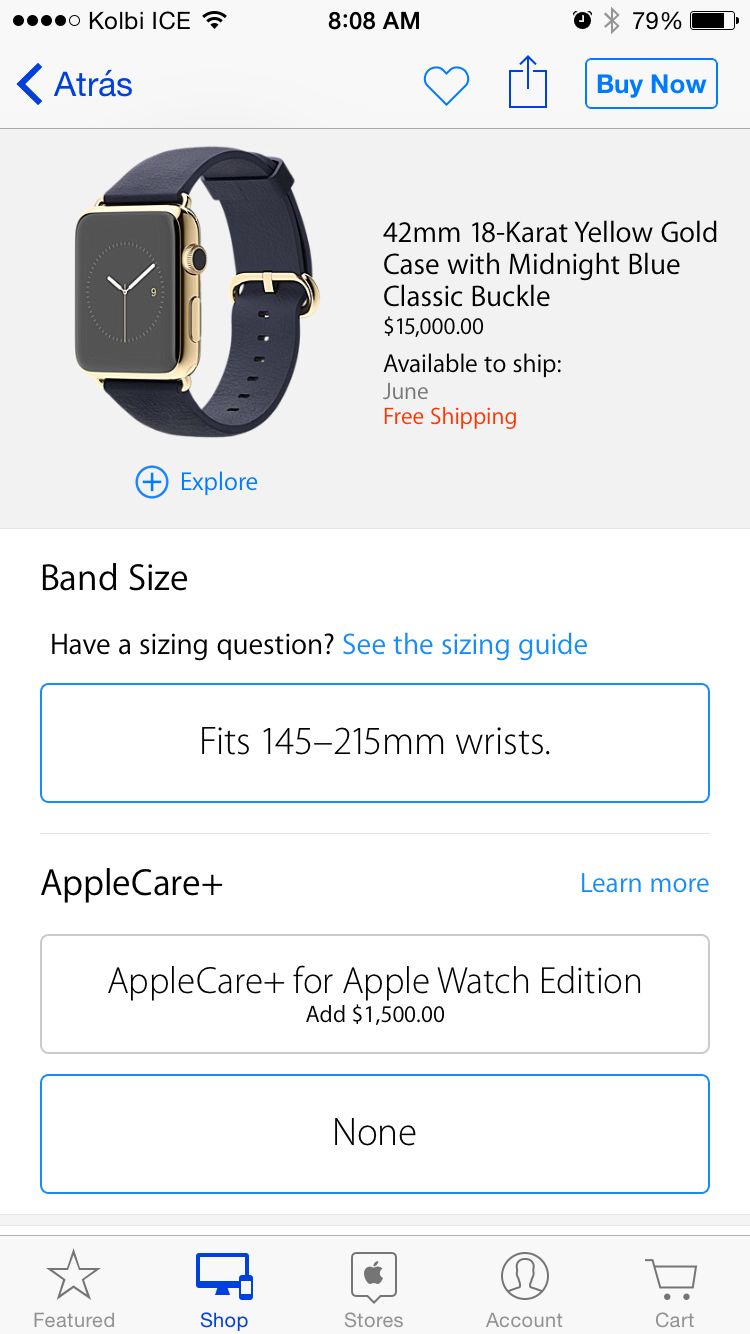Image resolution: width=750 pixels, height=1334 pixels.
Task: Choose AppleCare+ for Apple Watch Edition
Action: pos(375,994)
